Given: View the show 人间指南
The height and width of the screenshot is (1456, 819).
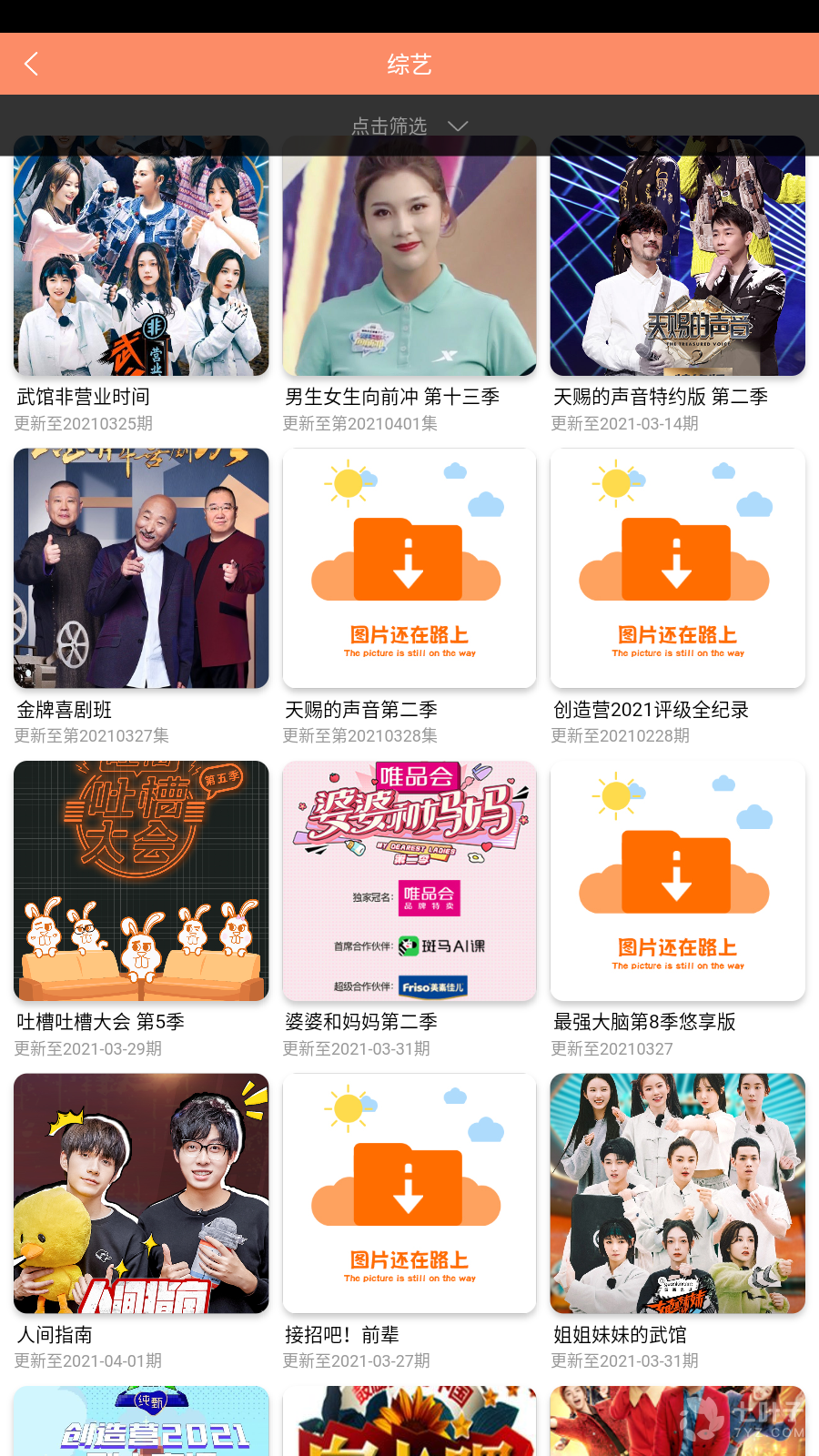Looking at the screenshot, I should pos(141,1223).
